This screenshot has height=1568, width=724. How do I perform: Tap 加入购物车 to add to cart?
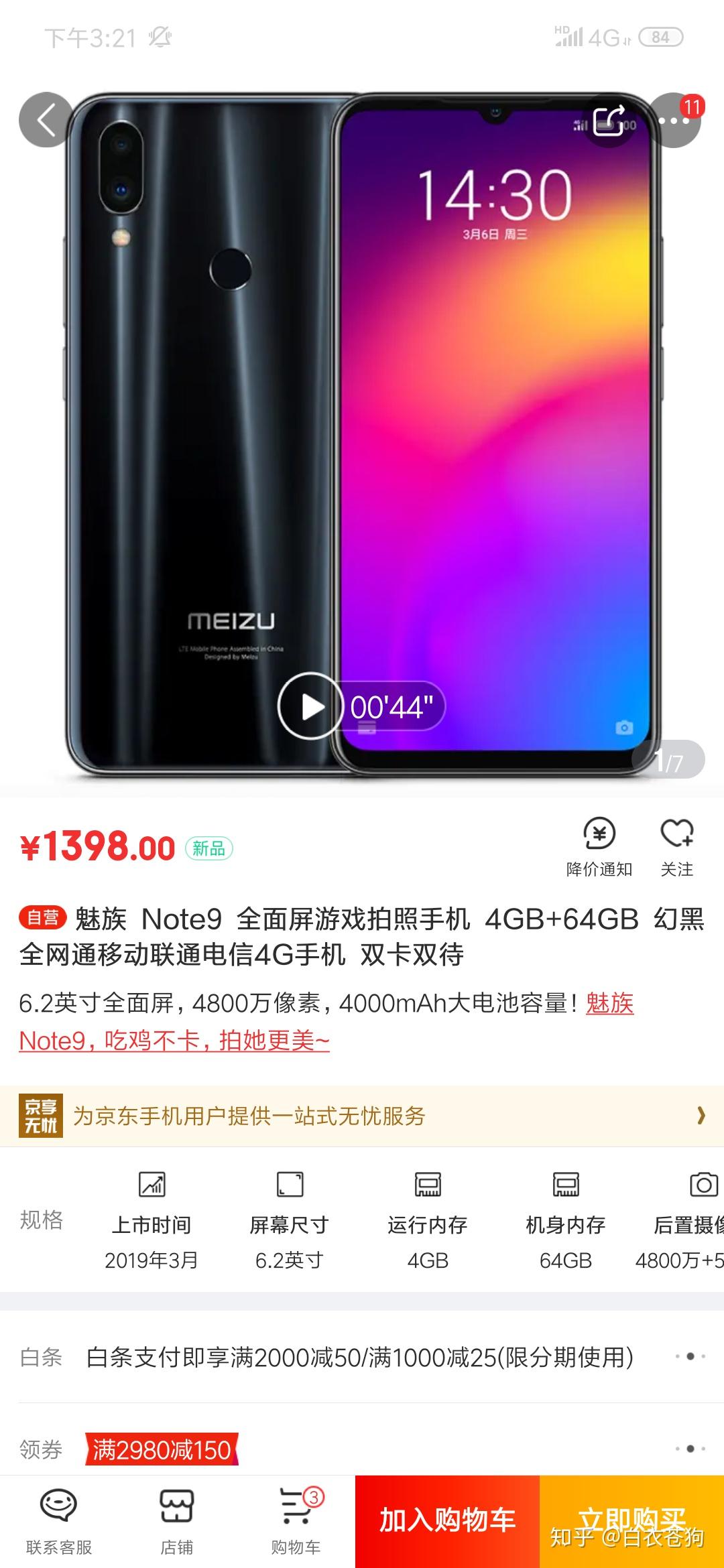pyautogui.click(x=447, y=1521)
